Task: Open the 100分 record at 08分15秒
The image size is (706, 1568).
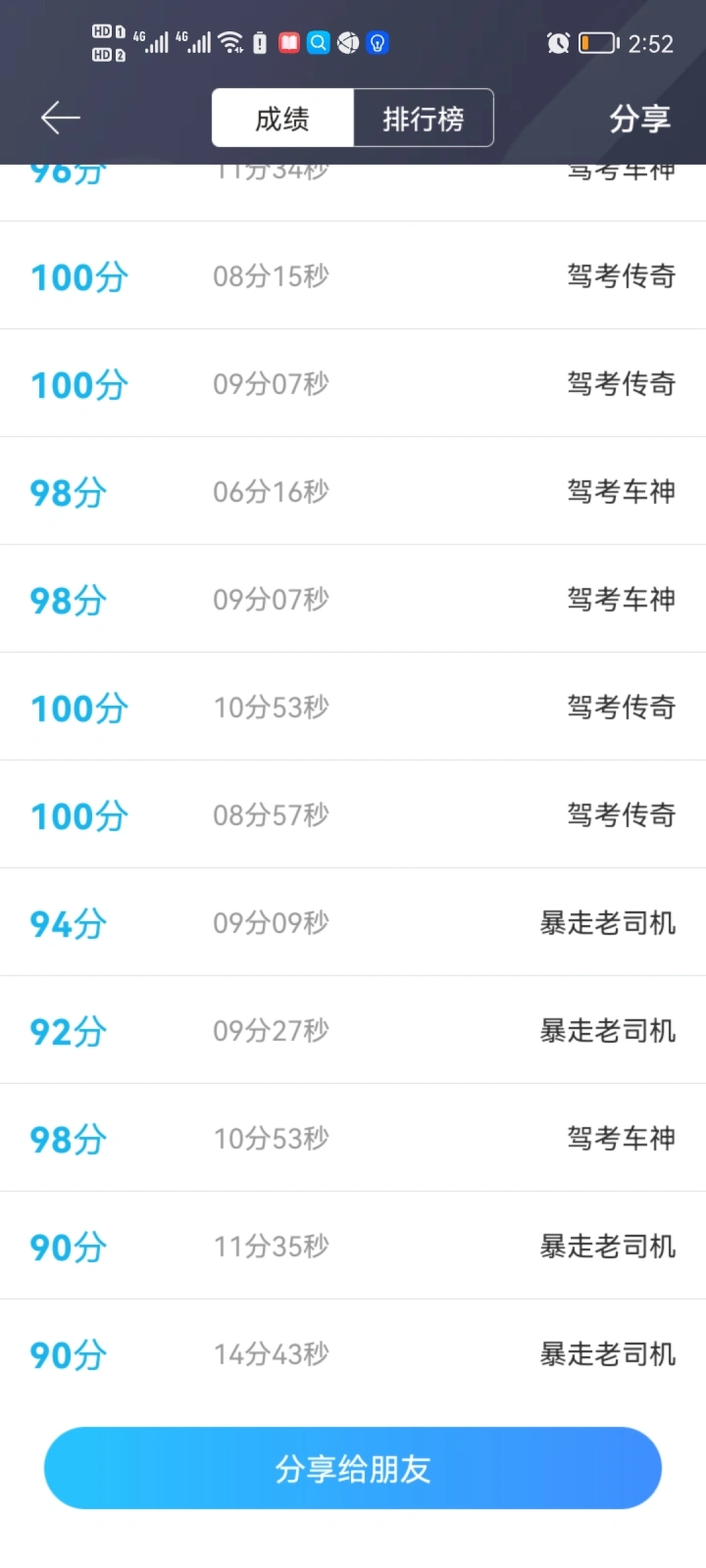Action: click(x=353, y=275)
